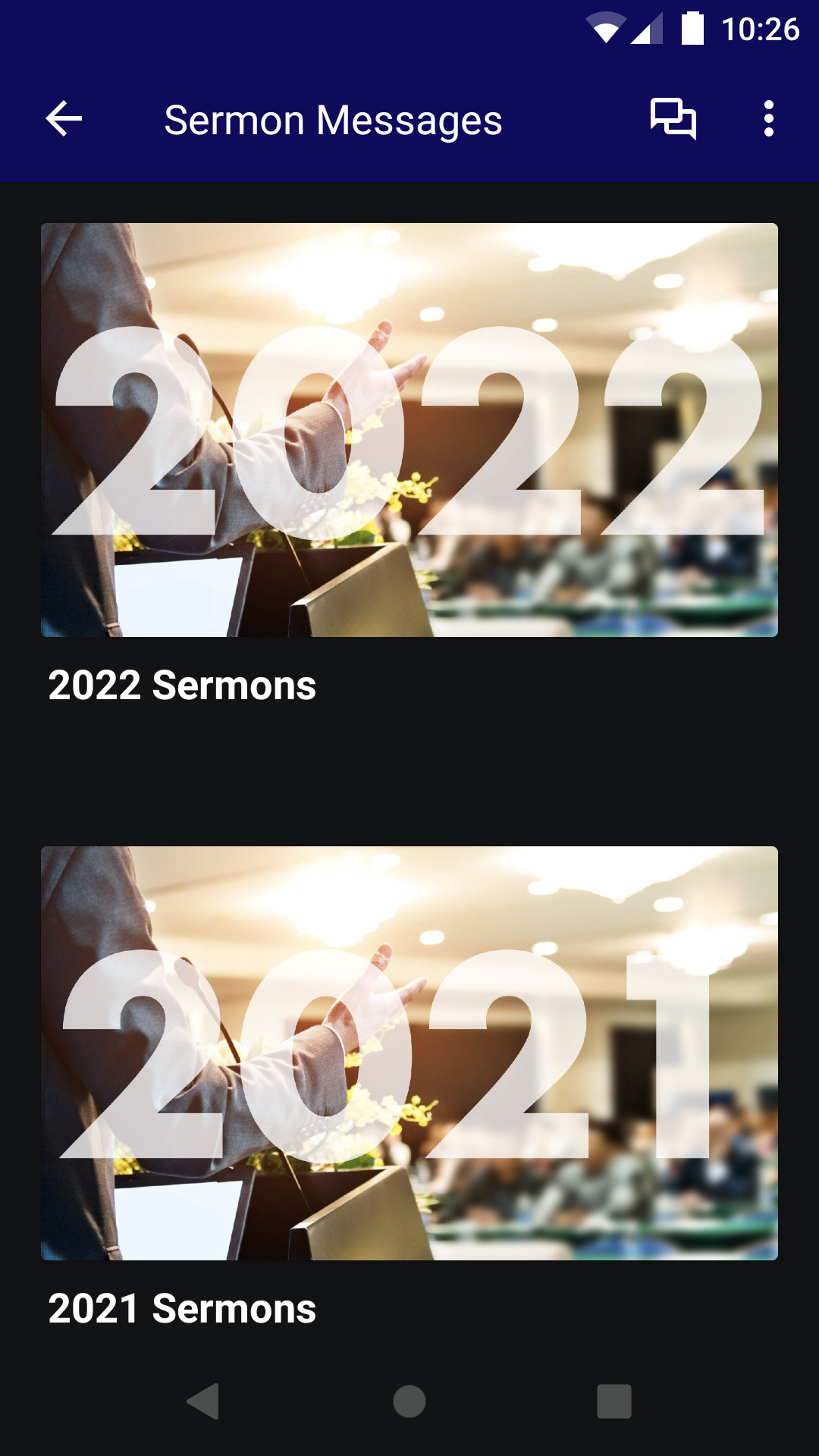
Task: Open the system recent apps view
Action: coord(613,1401)
